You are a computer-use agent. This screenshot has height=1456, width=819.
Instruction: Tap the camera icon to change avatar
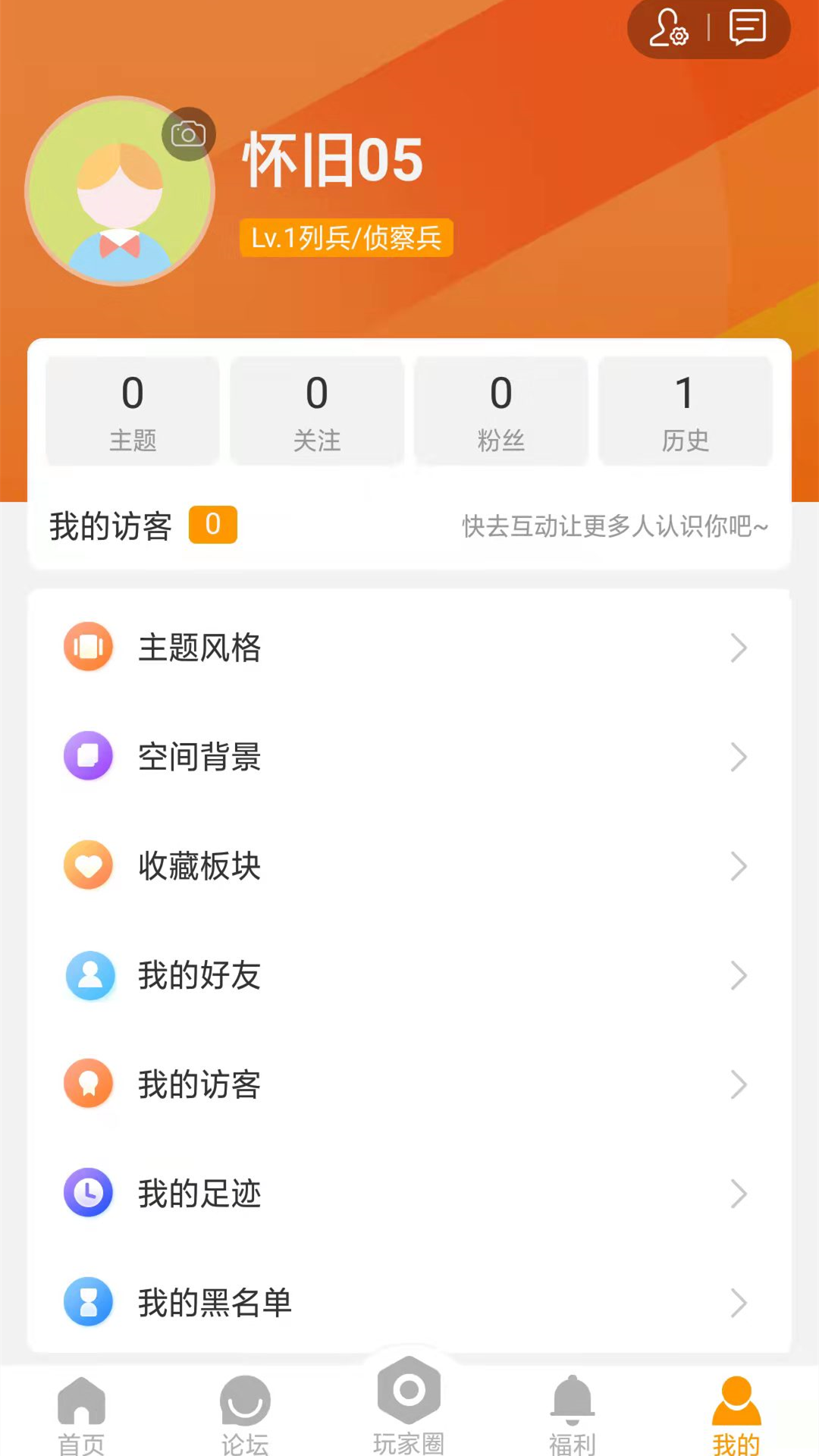(x=189, y=133)
